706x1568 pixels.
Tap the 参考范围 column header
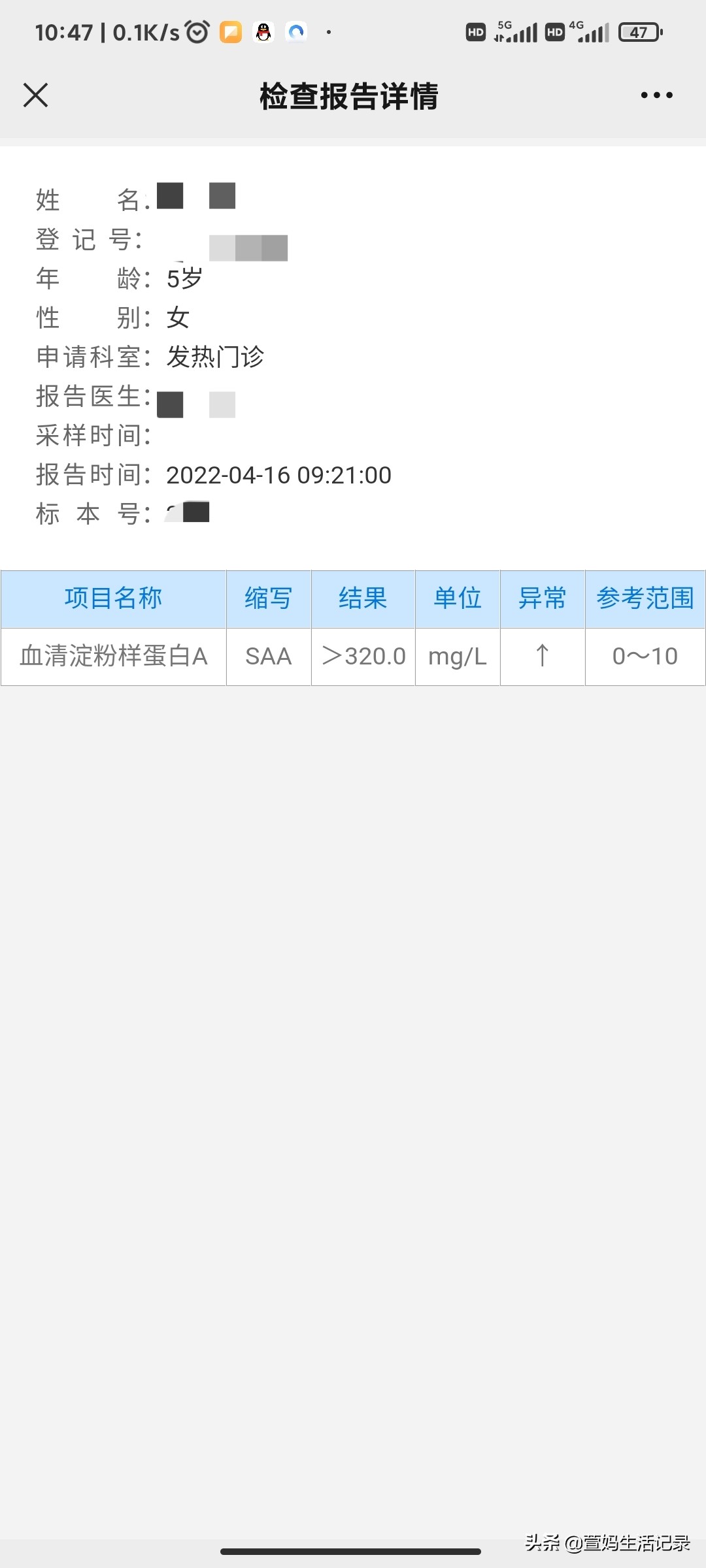645,598
